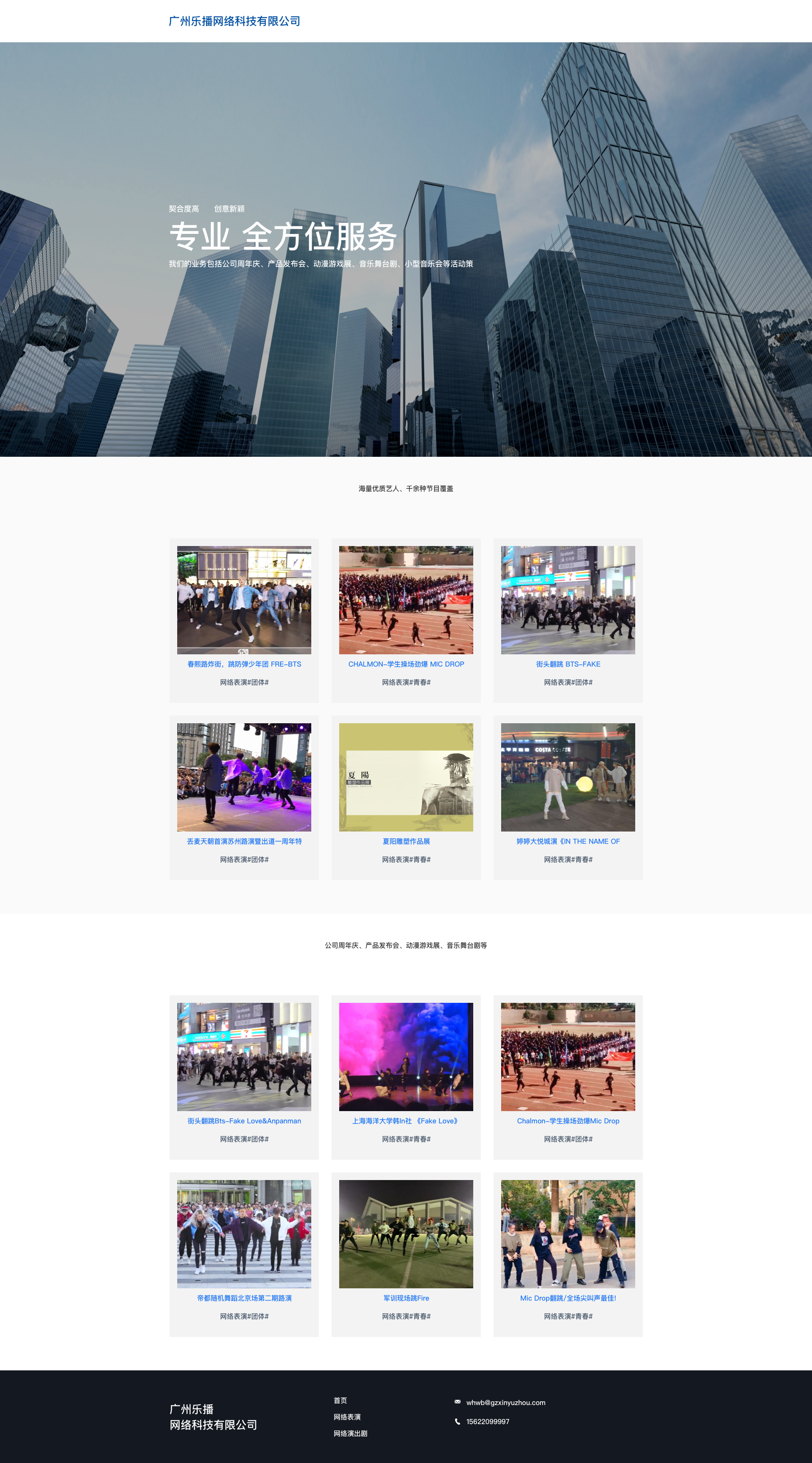Open 婷婷大悦城演 IN THE NAME OF link

coord(568,841)
